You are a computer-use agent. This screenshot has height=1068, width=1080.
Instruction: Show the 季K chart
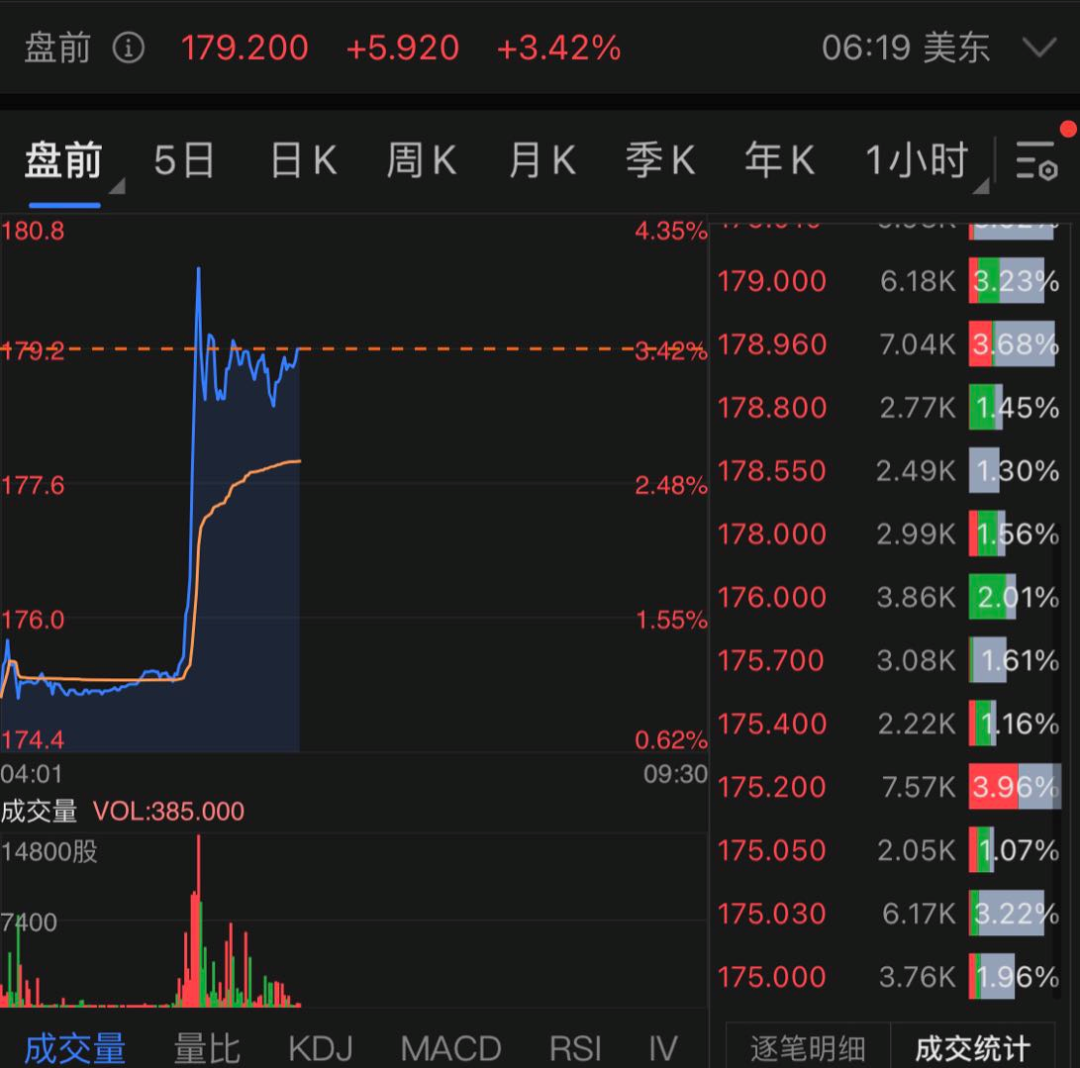click(x=660, y=160)
